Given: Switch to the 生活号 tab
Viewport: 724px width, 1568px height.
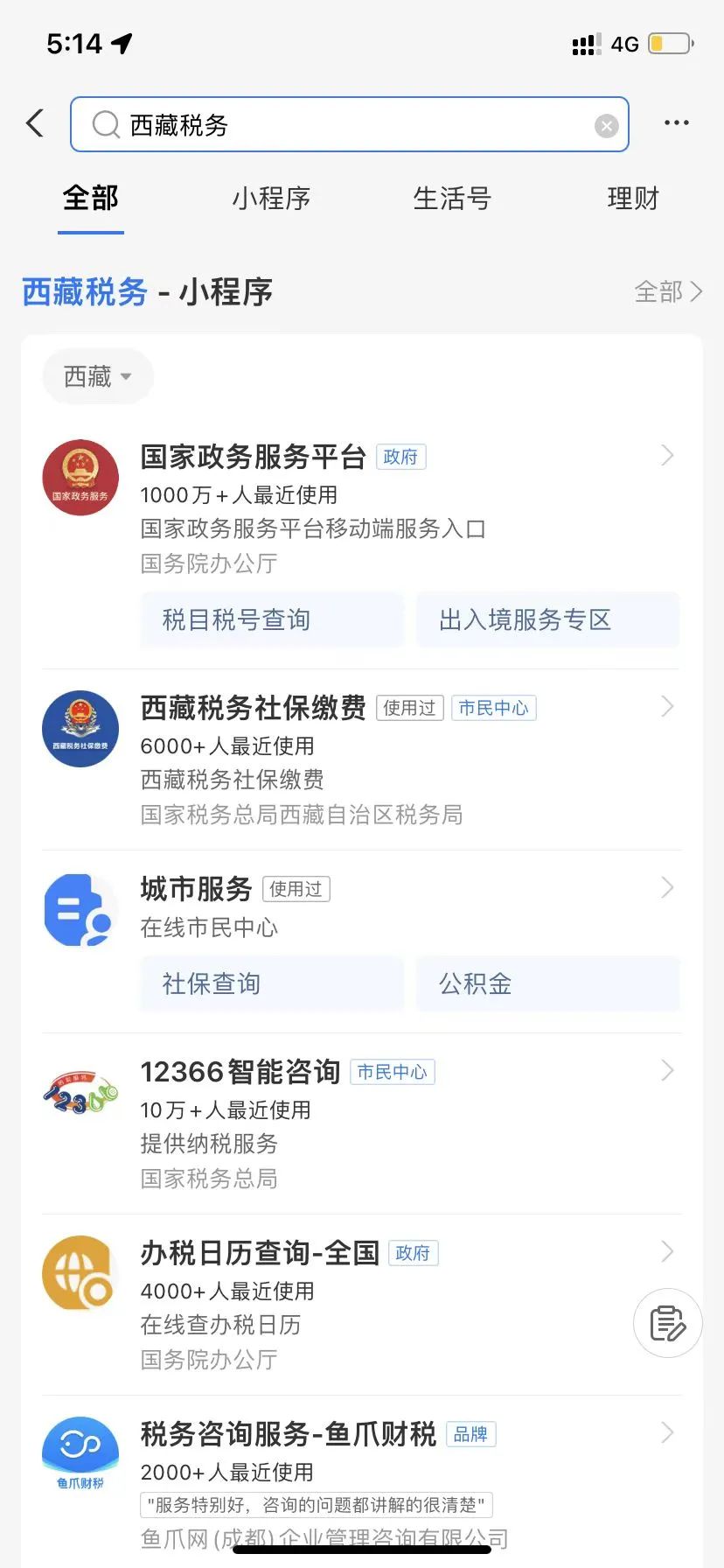Looking at the screenshot, I should (x=452, y=199).
